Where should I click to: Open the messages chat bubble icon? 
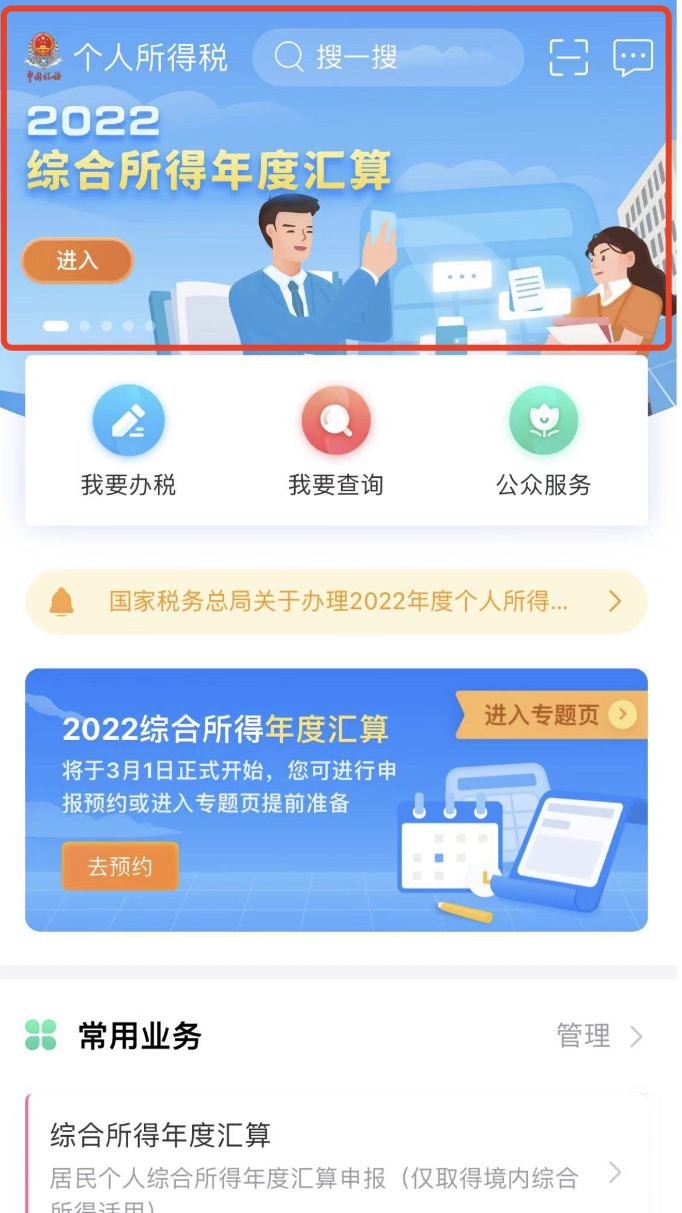pyautogui.click(x=633, y=58)
